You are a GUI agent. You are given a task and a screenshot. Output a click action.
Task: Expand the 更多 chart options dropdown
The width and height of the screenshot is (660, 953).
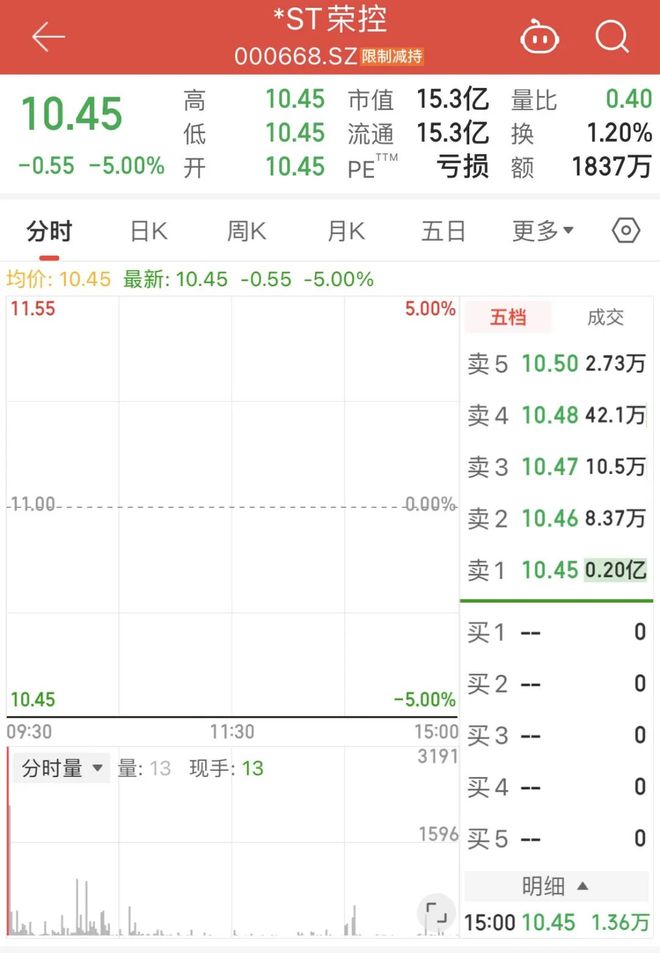click(x=543, y=231)
